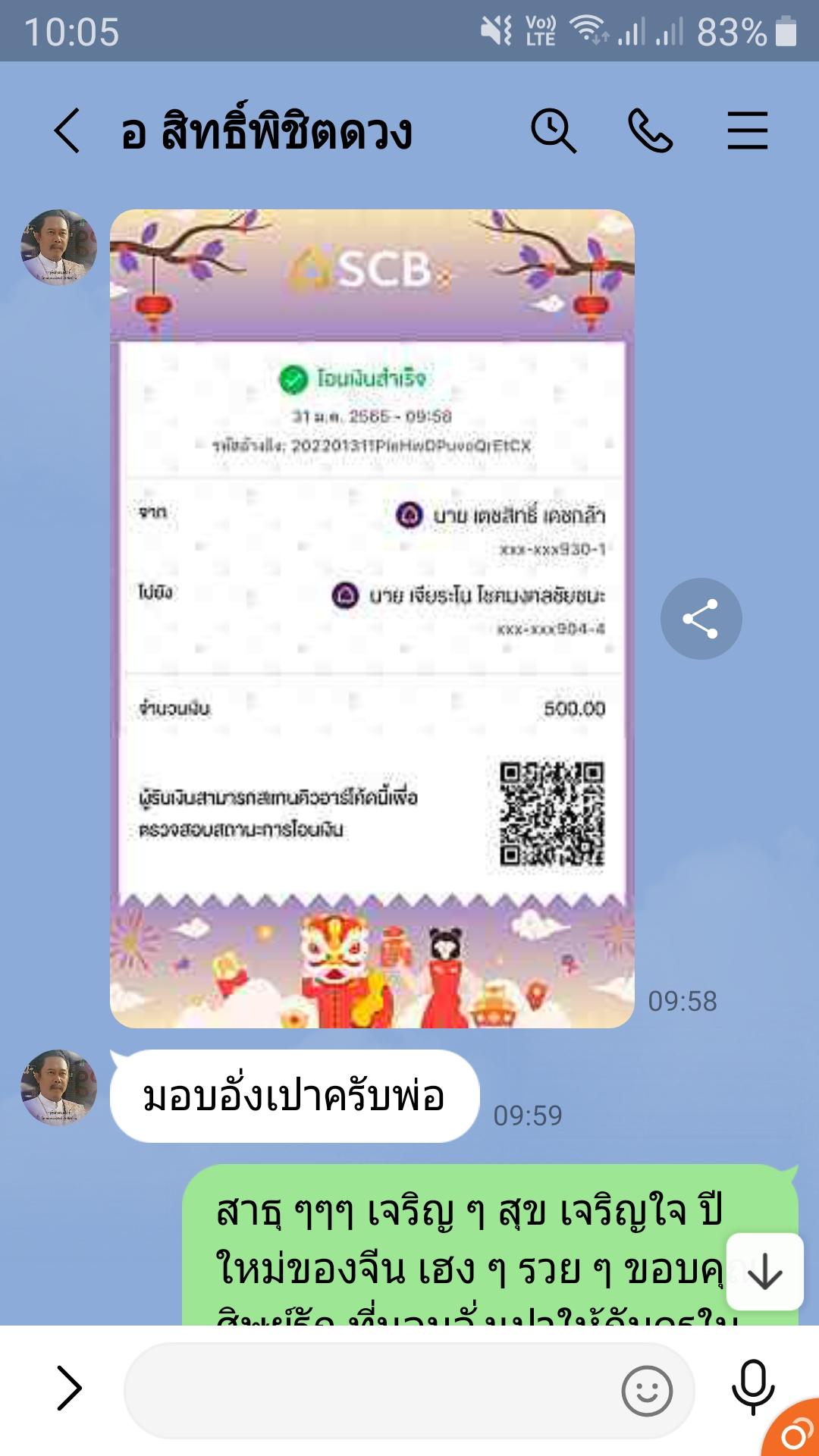Go back from this chat

point(67,130)
